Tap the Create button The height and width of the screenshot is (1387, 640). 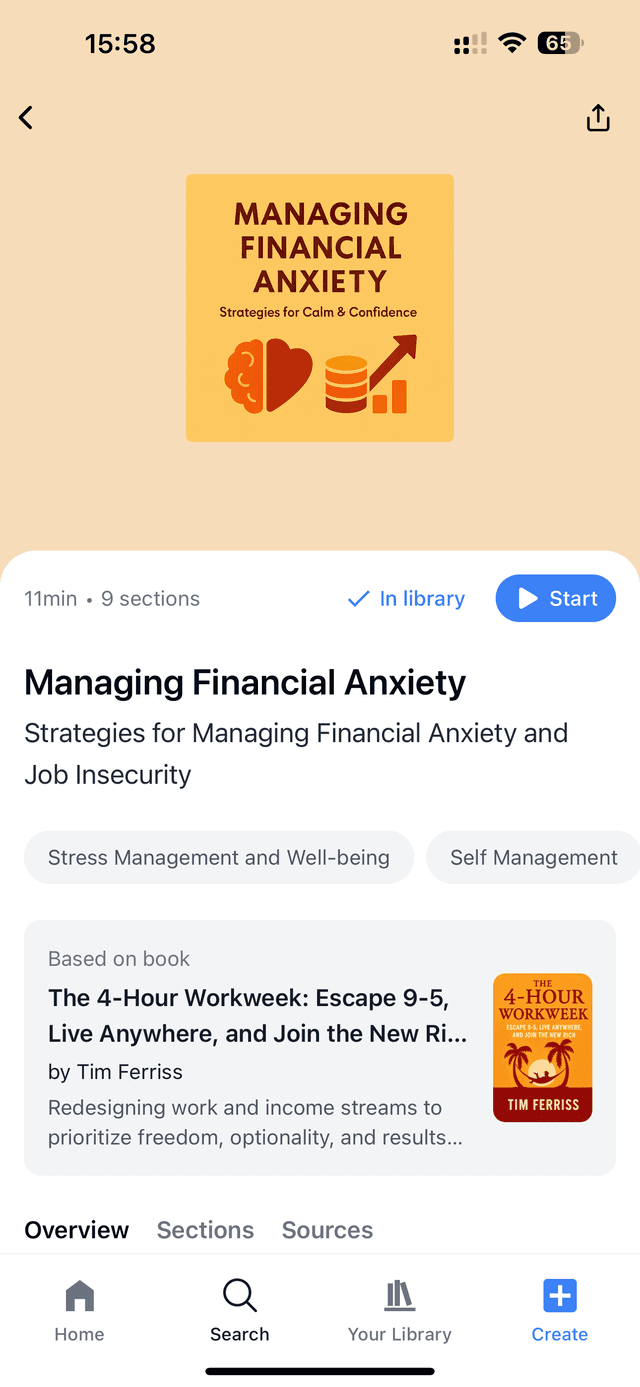559,1310
